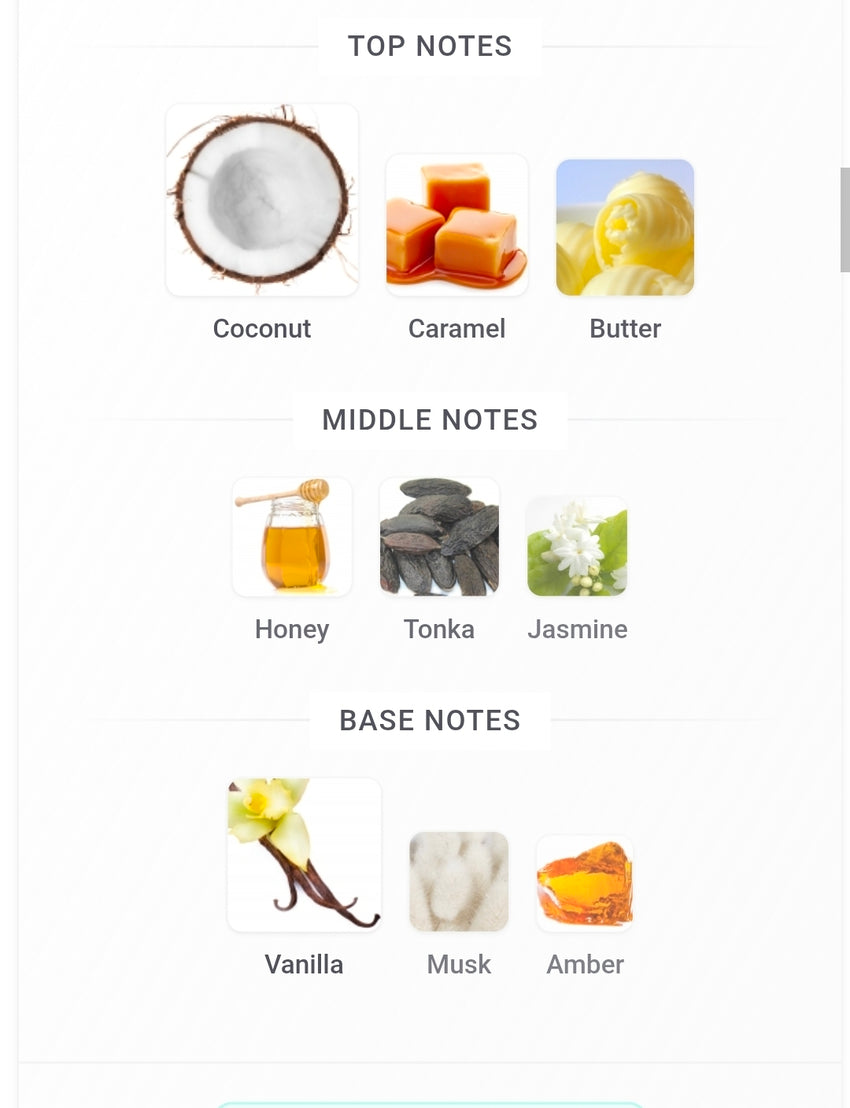Open the Honey middle note
Screen dimensions: 850x1108
[x=292, y=537]
